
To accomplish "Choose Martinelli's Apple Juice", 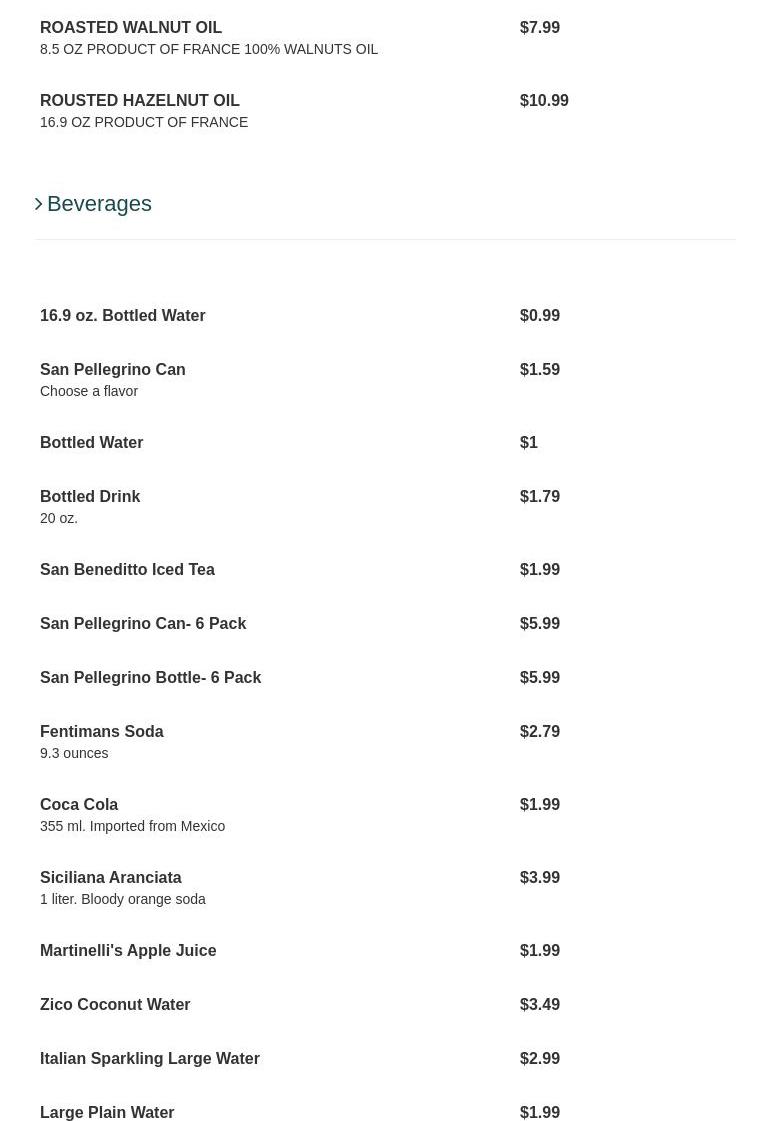I will pos(128,951).
